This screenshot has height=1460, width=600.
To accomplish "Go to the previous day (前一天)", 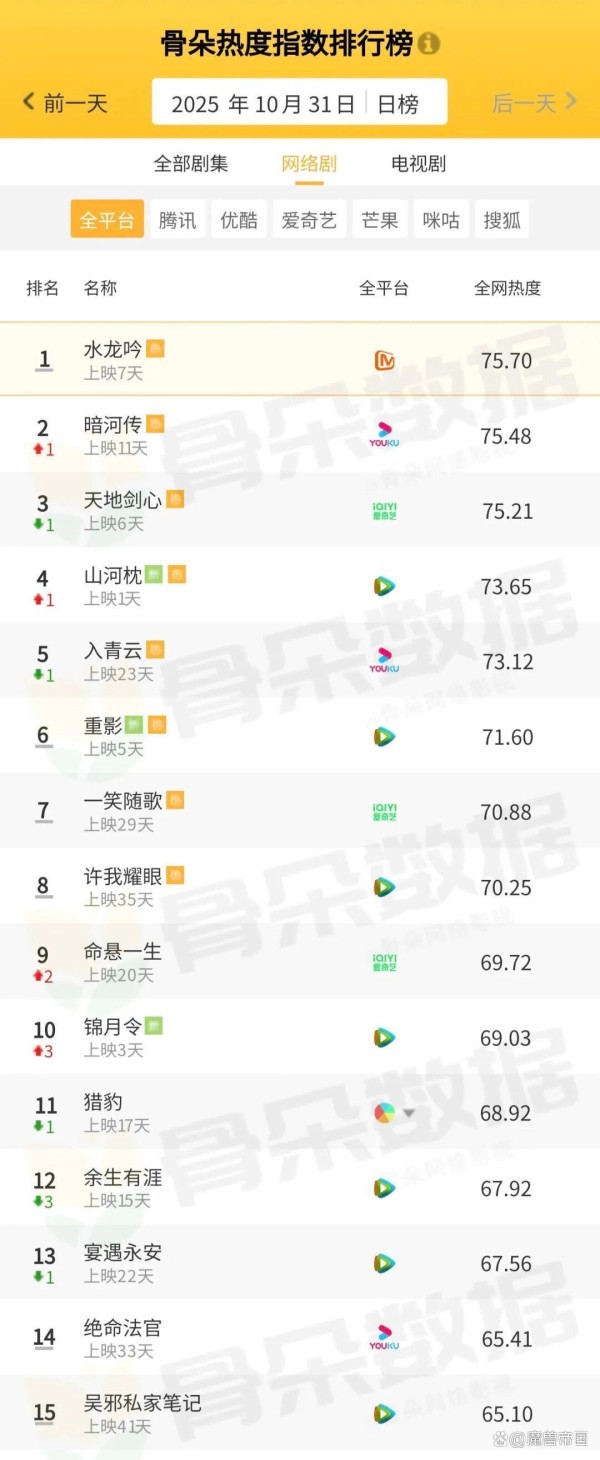I will point(65,103).
